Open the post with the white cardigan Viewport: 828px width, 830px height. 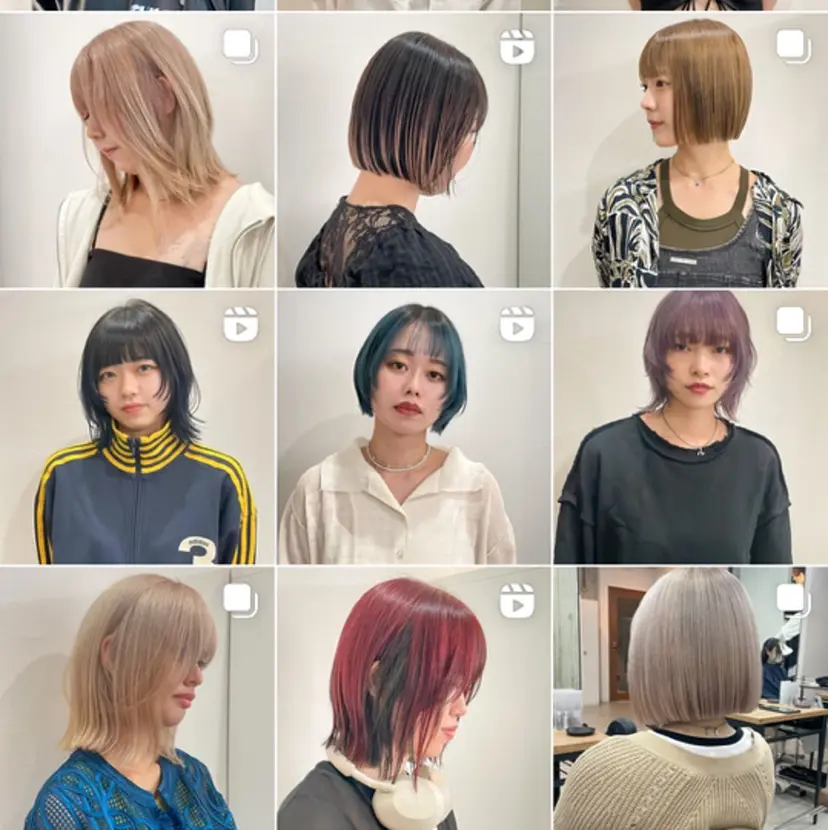(x=137, y=150)
